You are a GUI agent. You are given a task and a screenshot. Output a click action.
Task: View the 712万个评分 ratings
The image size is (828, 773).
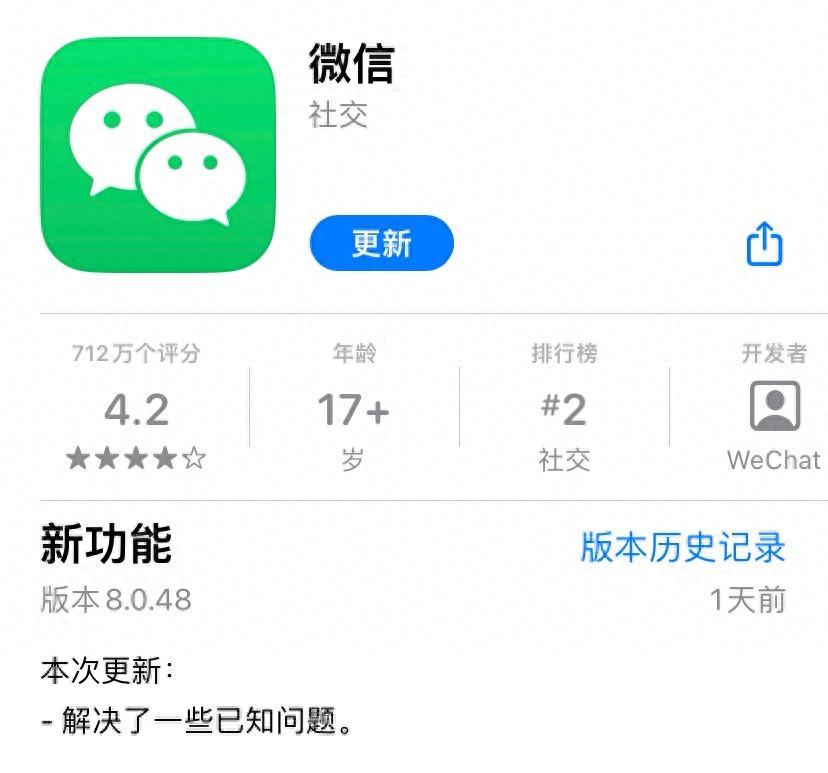tap(136, 409)
